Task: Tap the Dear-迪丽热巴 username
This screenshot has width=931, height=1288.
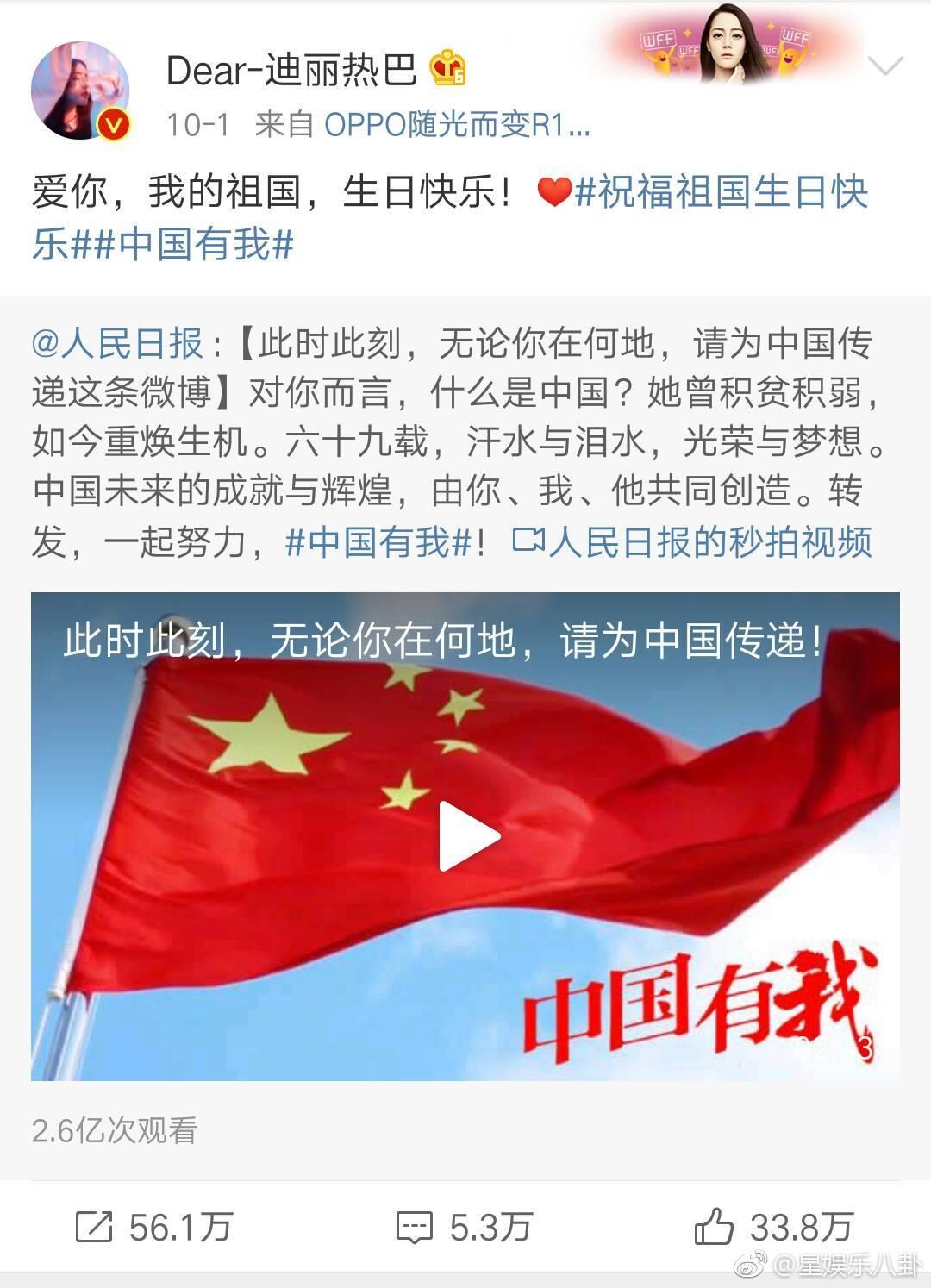Action: click(x=291, y=69)
